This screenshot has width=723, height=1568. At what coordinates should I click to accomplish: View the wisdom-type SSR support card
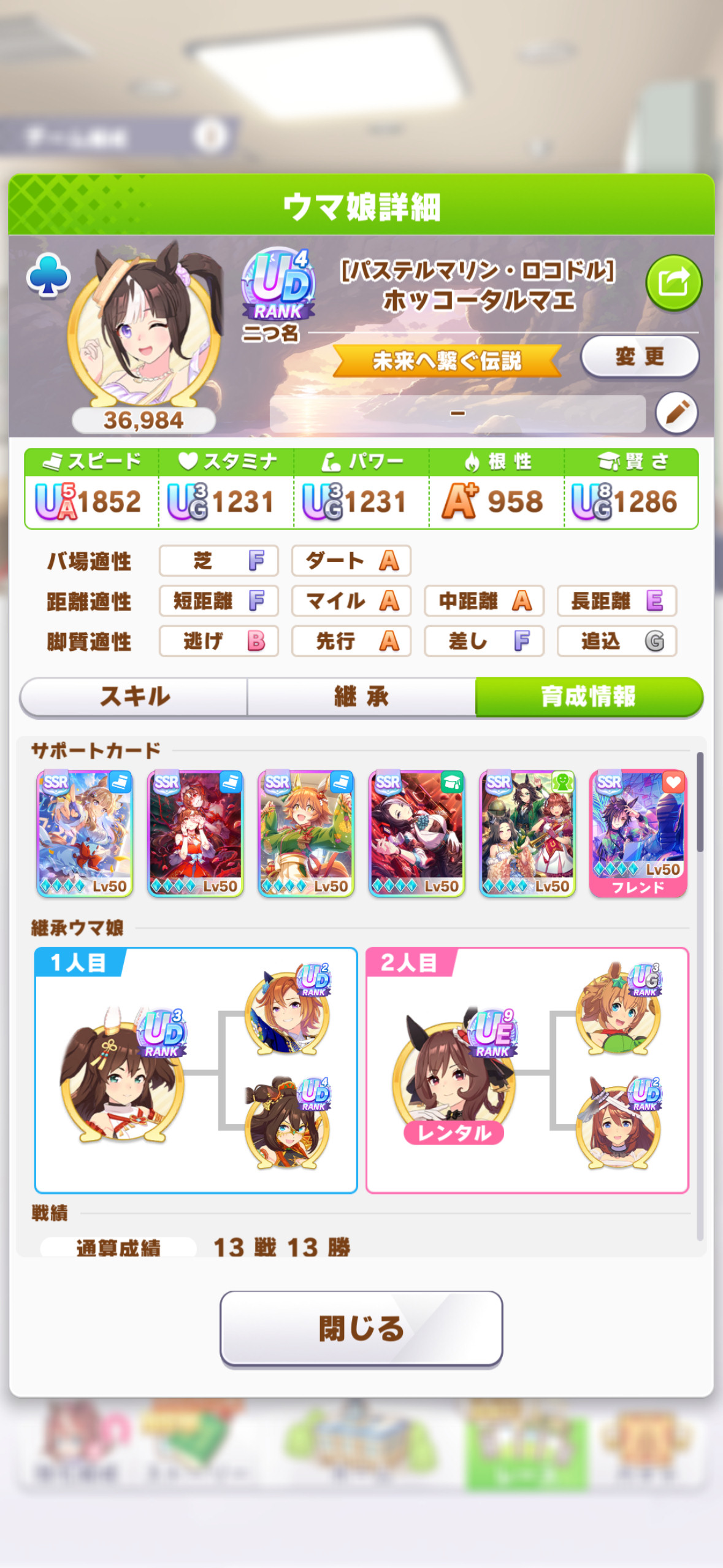click(416, 834)
